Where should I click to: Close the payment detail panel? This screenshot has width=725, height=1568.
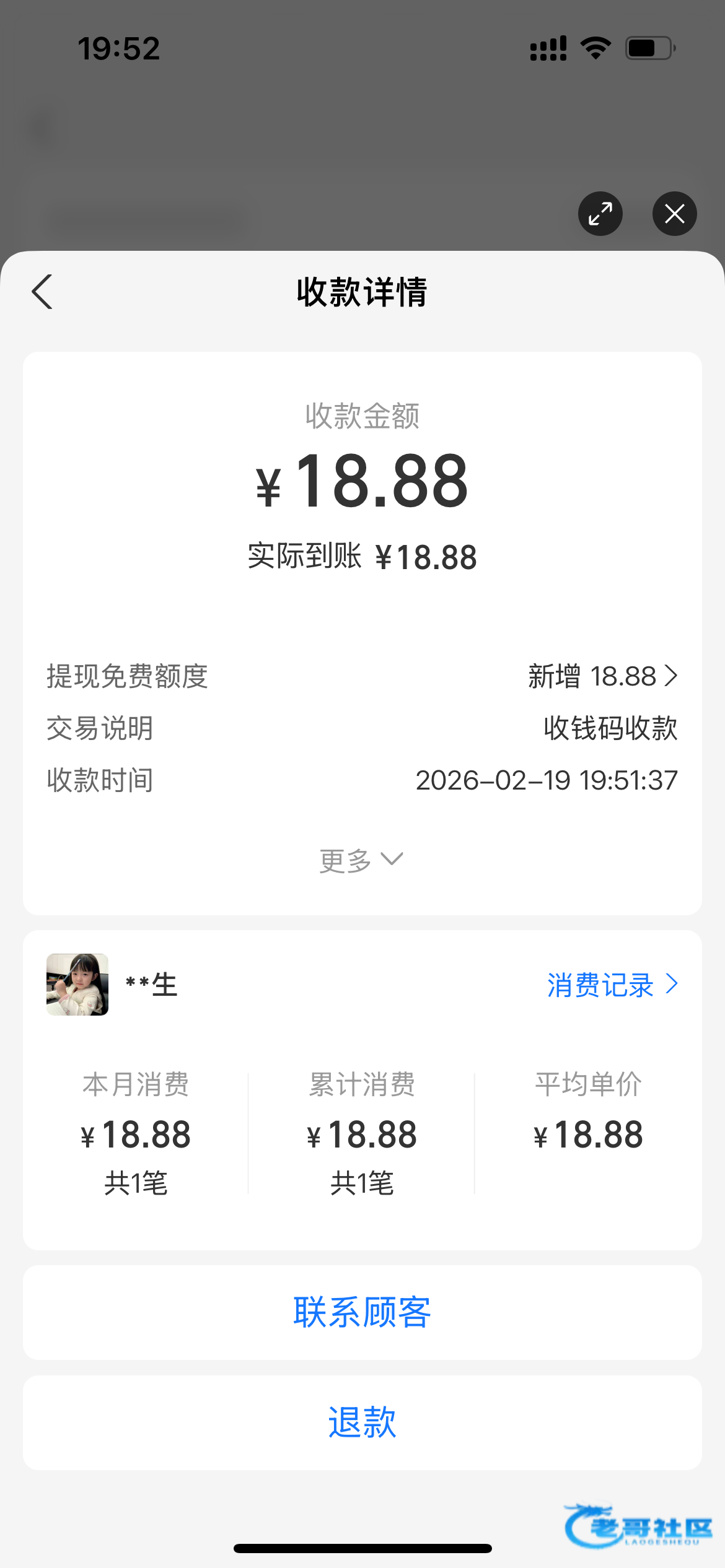coord(674,214)
